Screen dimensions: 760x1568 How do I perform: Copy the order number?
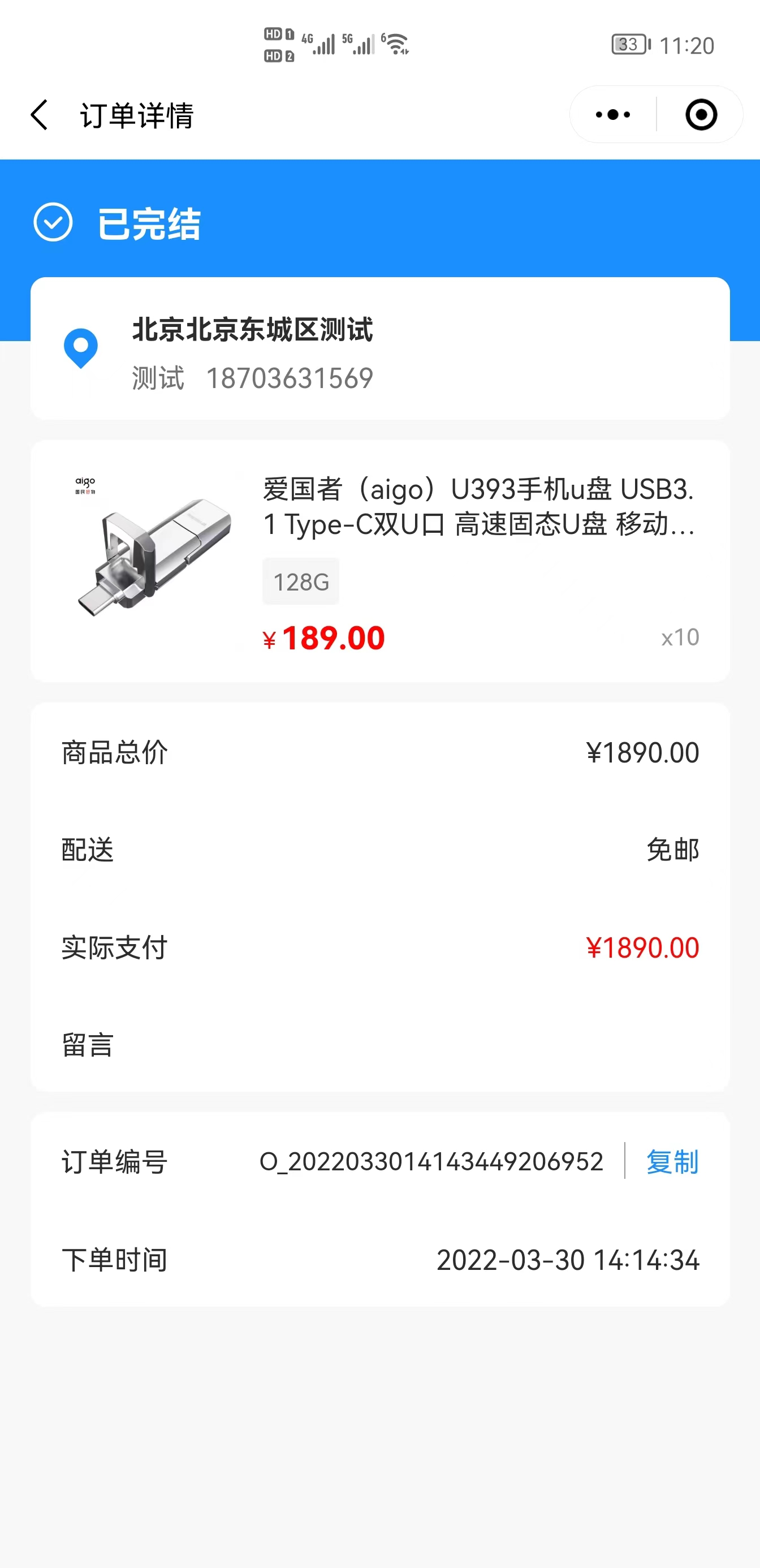pos(672,1162)
